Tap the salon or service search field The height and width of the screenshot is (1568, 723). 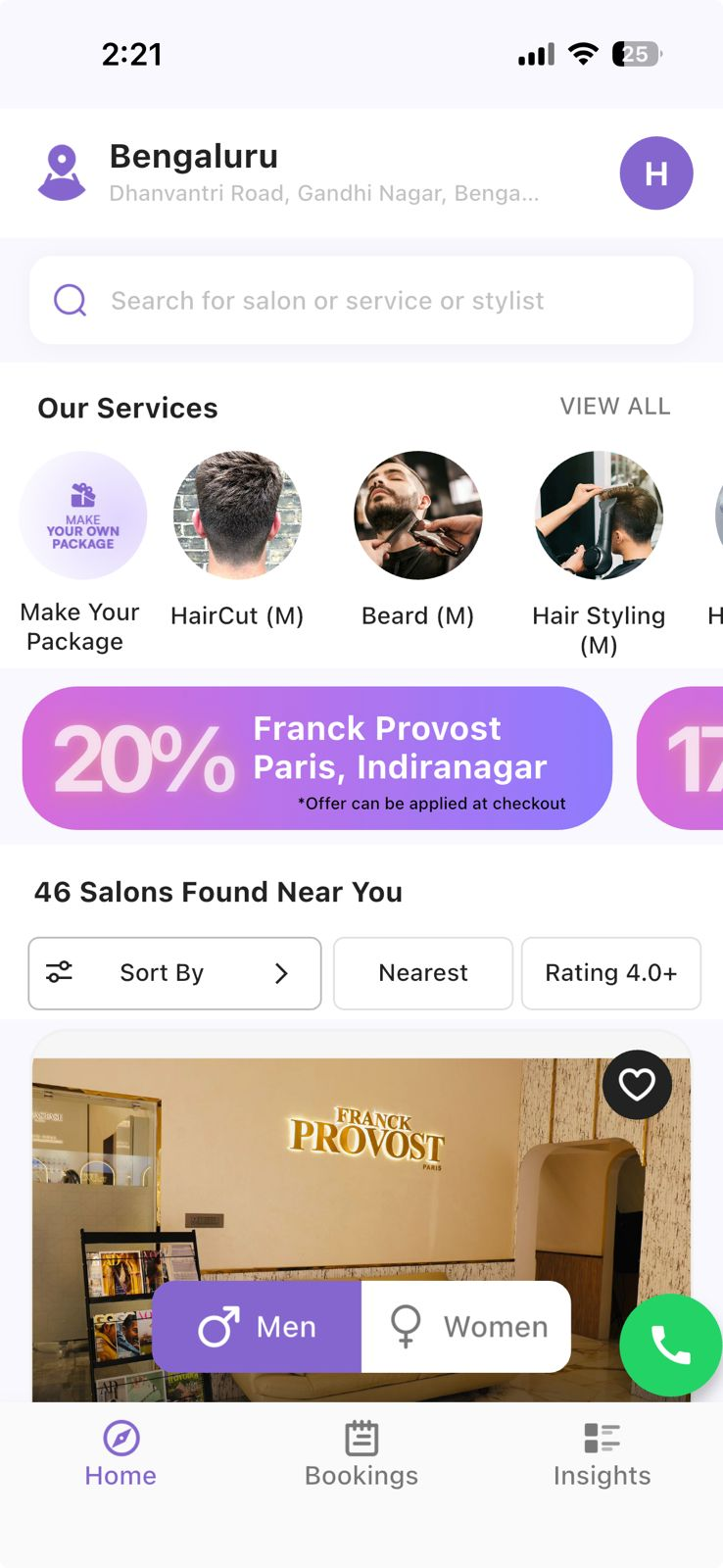(x=361, y=300)
